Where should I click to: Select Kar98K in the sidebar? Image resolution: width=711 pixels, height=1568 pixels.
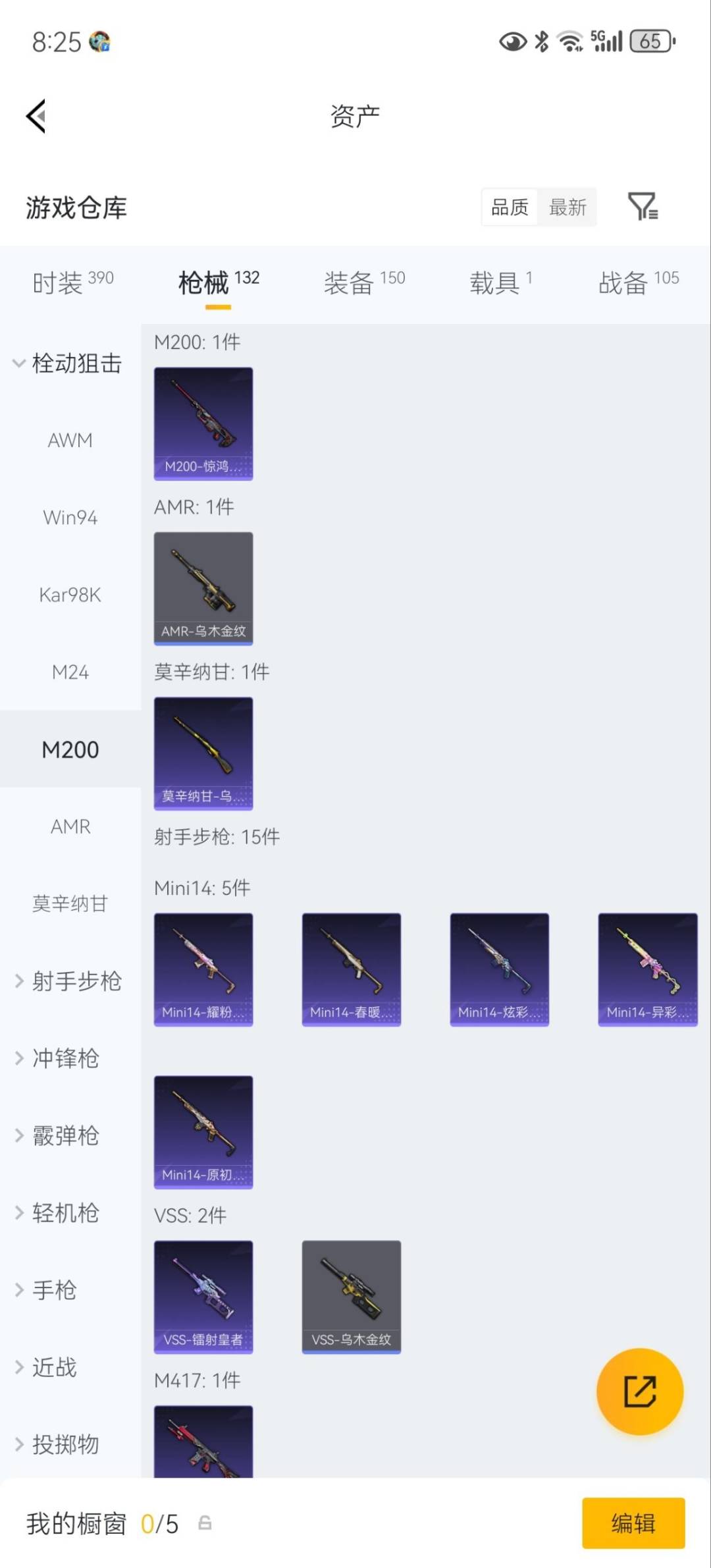click(68, 595)
